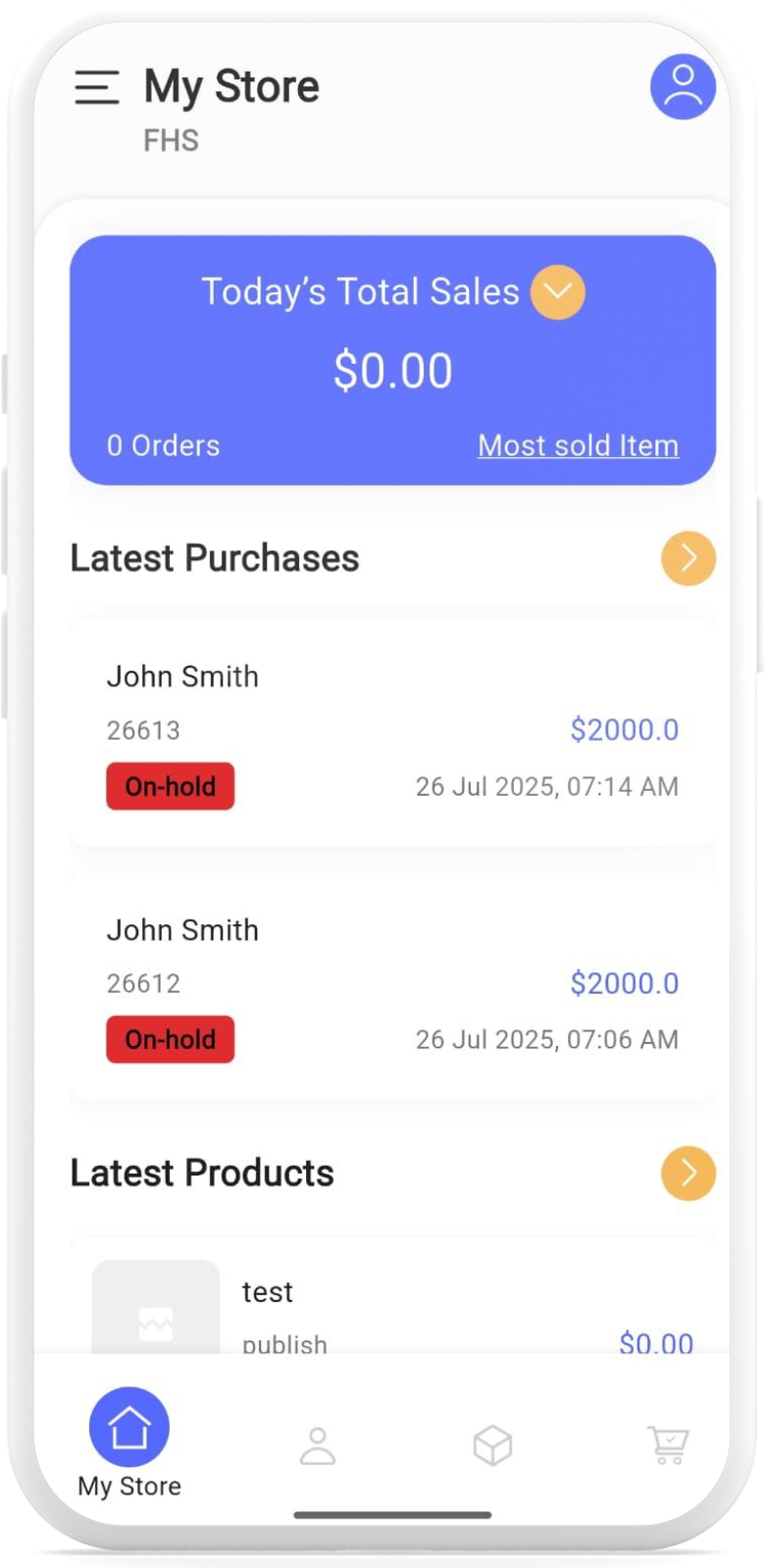Open the hamburger drawer menu
The width and height of the screenshot is (765, 1568).
97,87
